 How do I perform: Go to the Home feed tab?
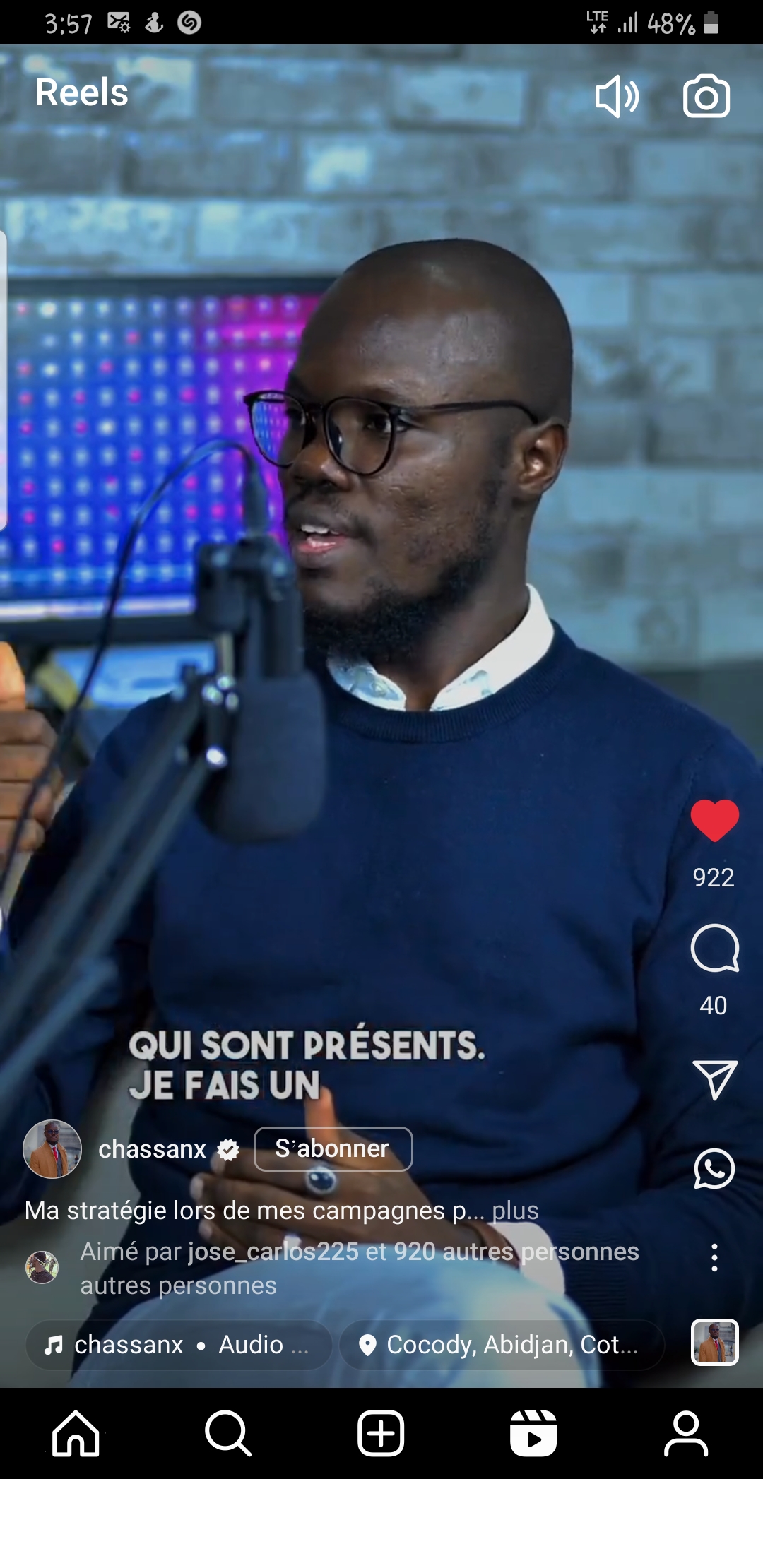coord(76,1434)
